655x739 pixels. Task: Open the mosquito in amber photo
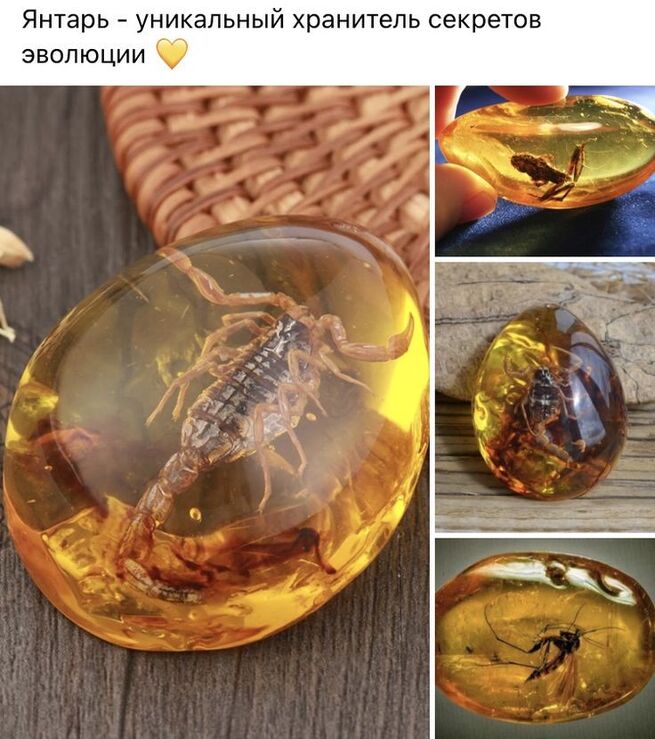point(544,638)
